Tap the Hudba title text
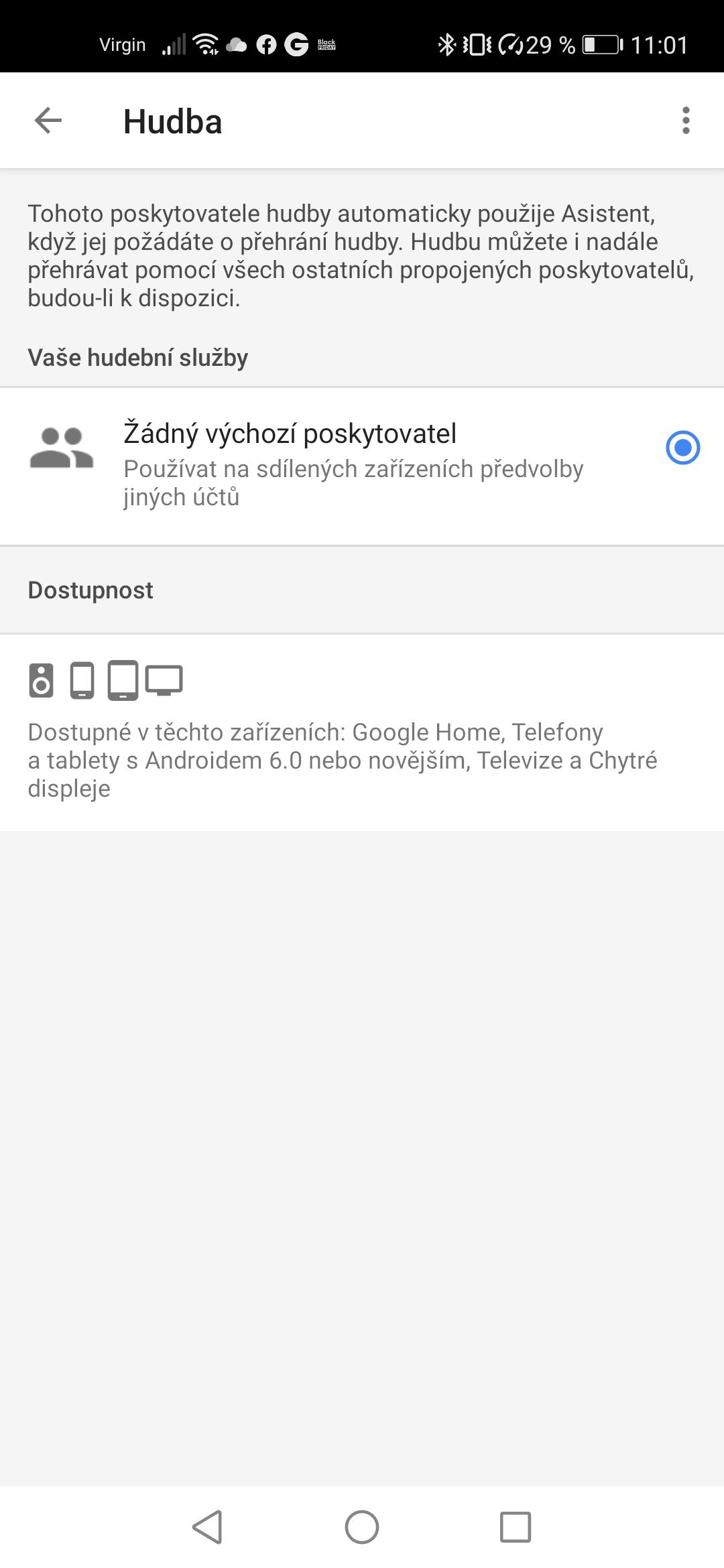 click(x=172, y=121)
